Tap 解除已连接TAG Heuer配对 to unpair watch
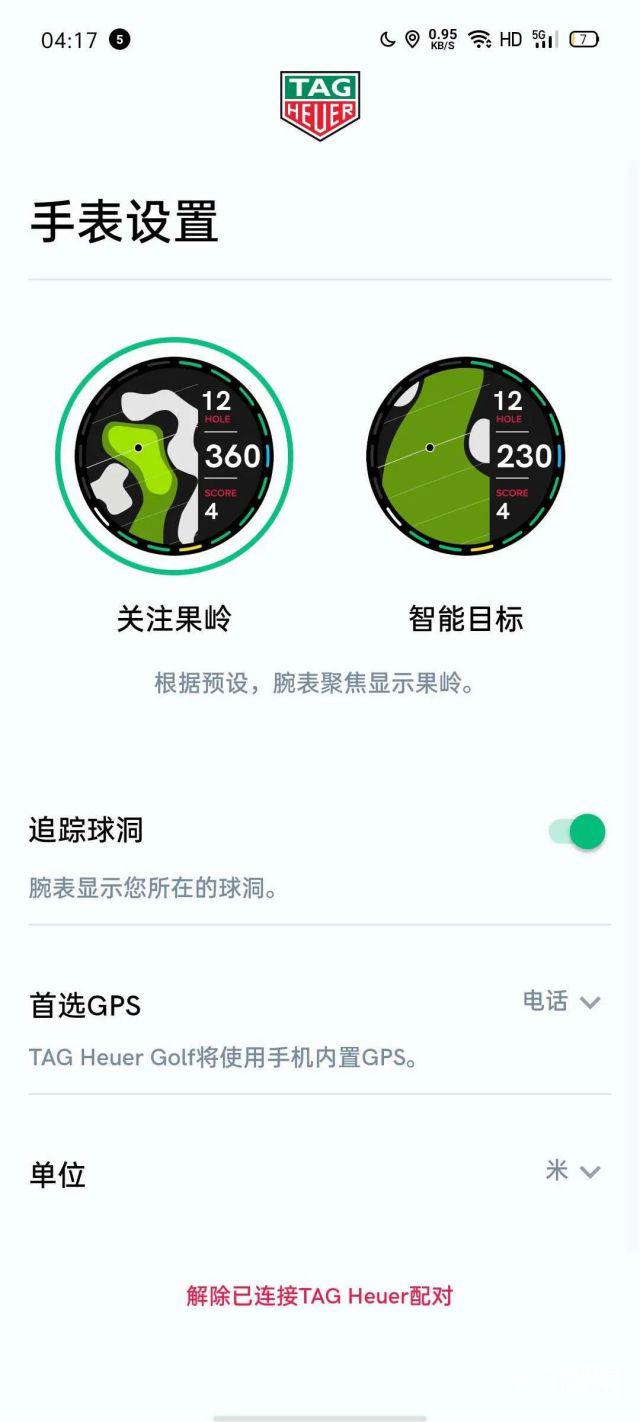 [x=320, y=1296]
